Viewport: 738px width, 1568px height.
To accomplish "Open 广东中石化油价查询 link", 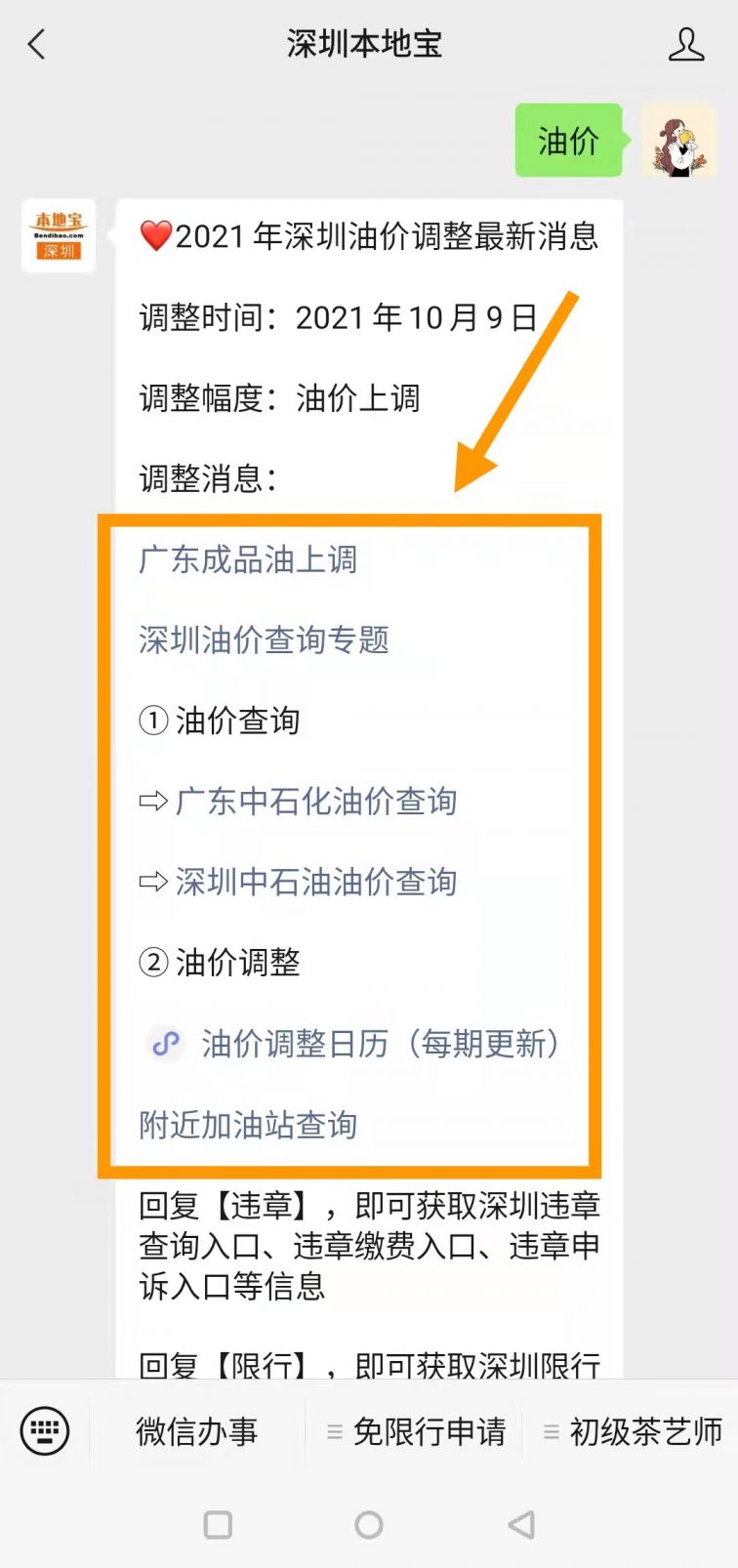I will click(315, 802).
